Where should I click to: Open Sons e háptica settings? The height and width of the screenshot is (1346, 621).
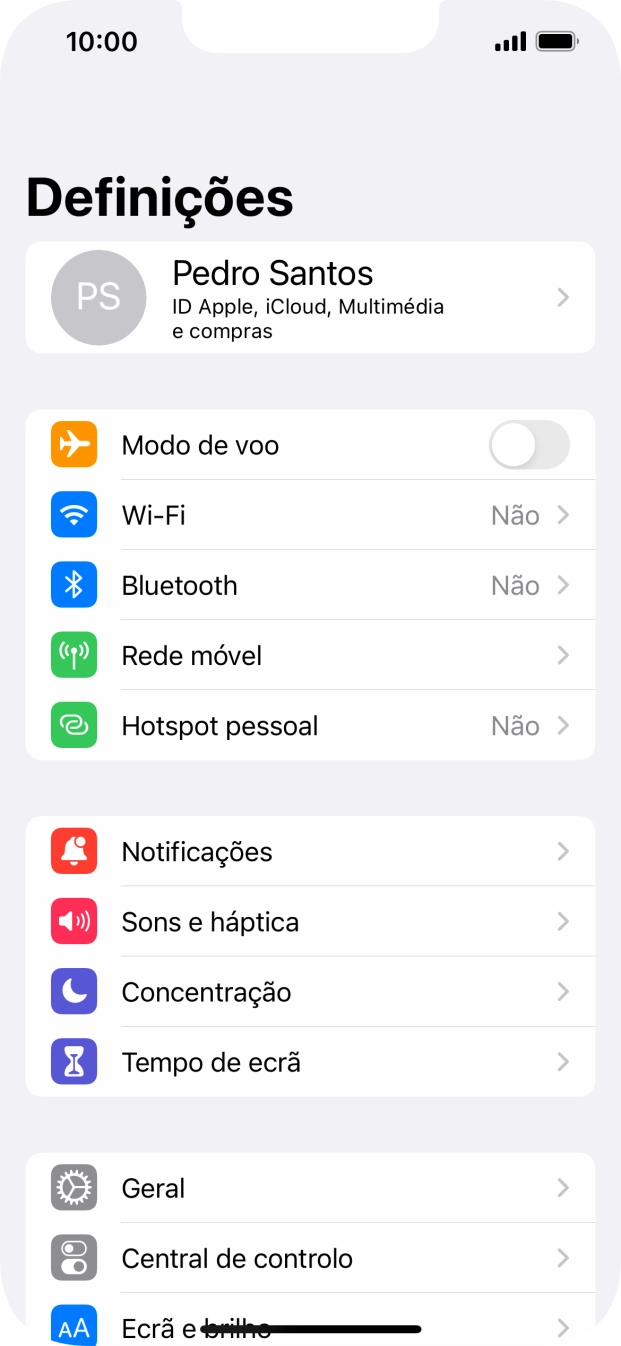coord(310,921)
